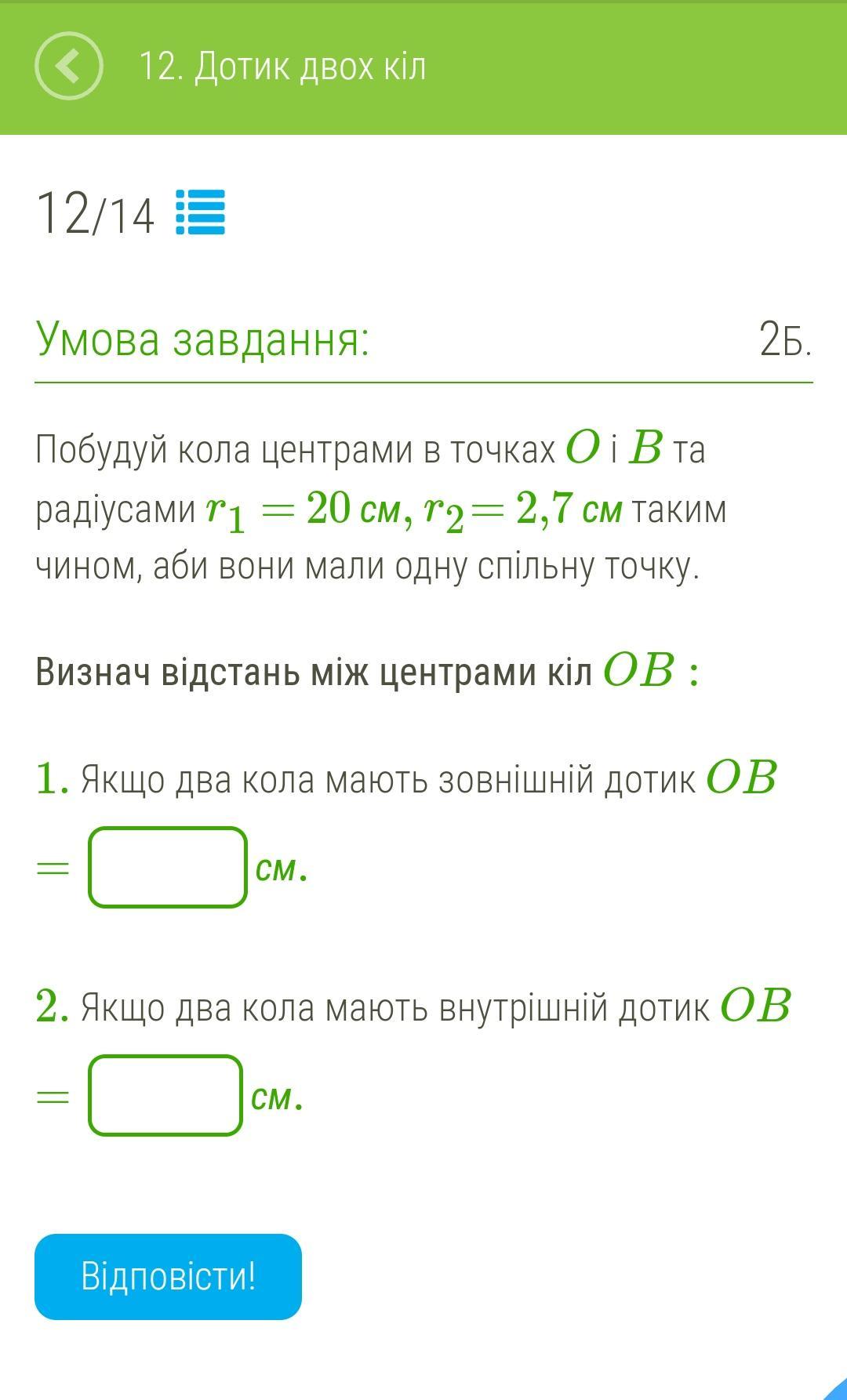Select the answer field for внутрішній дотик
Viewport: 847px width, 1400px height.
(165, 1096)
